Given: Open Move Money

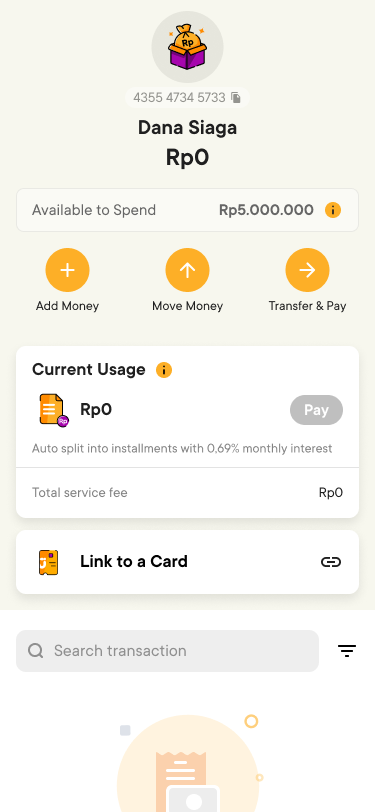Looking at the screenshot, I should click(188, 270).
